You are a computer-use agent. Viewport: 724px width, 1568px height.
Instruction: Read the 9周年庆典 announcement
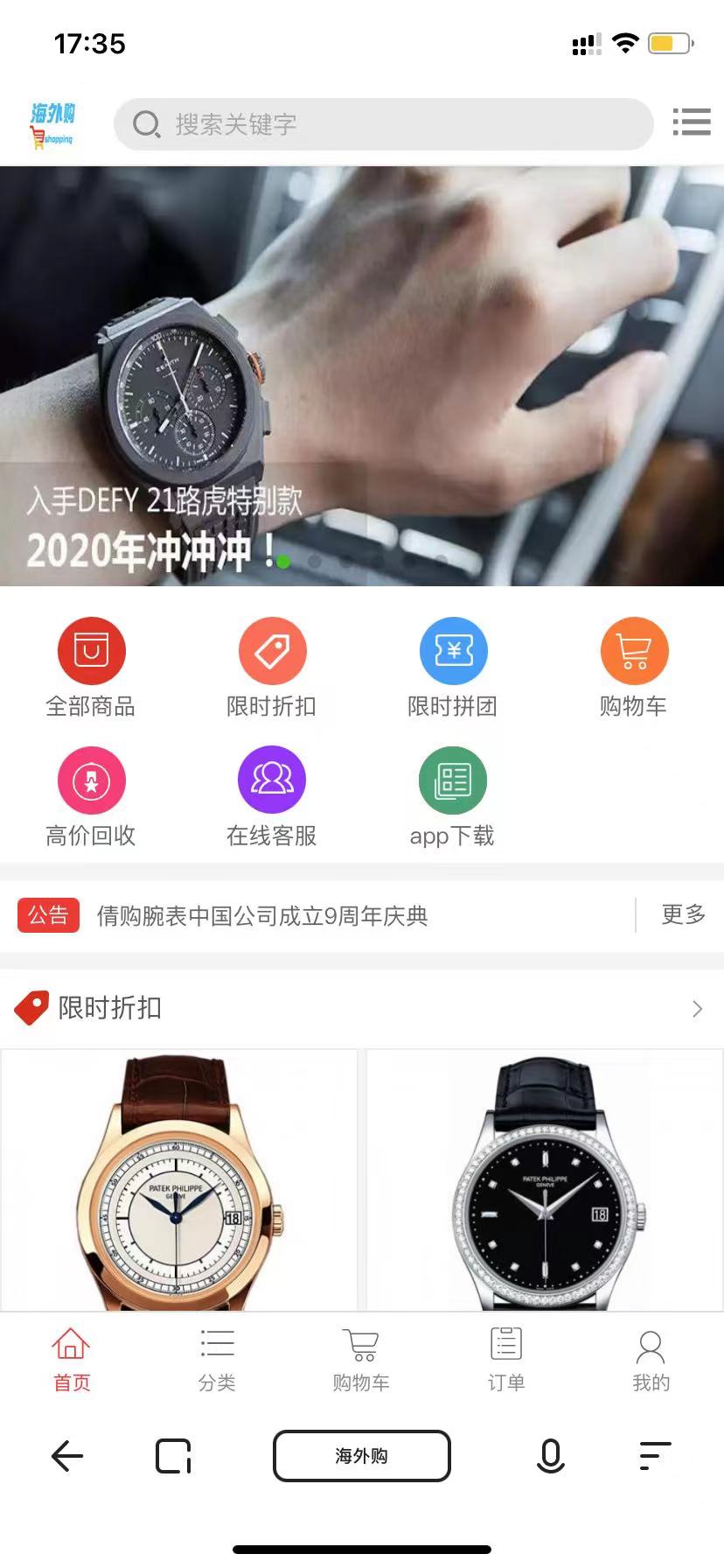pyautogui.click(x=262, y=916)
